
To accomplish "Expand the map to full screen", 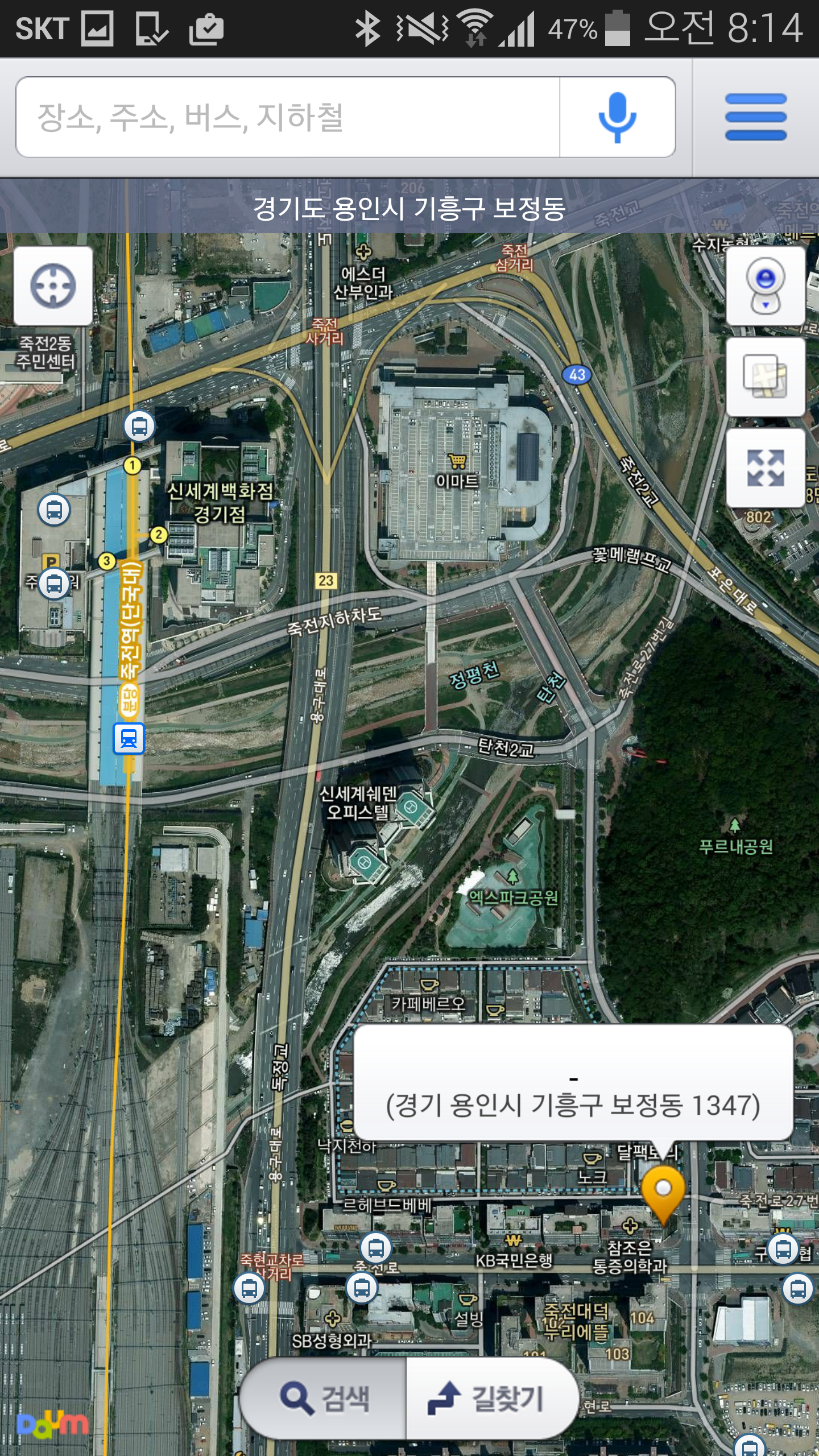I will (765, 468).
